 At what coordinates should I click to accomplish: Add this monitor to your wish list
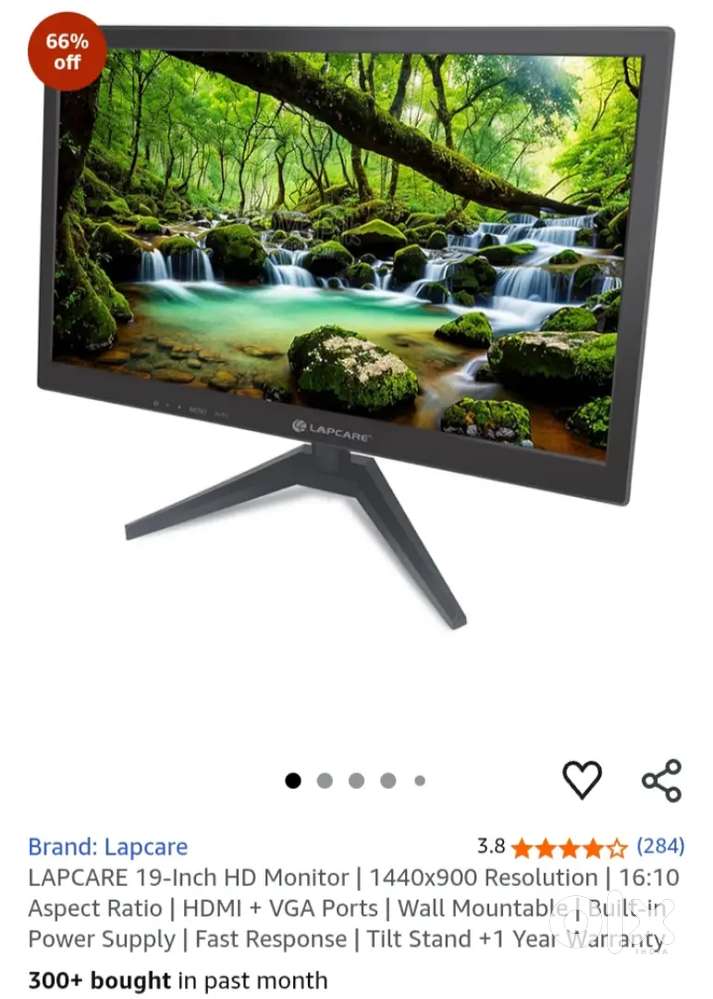coord(582,779)
